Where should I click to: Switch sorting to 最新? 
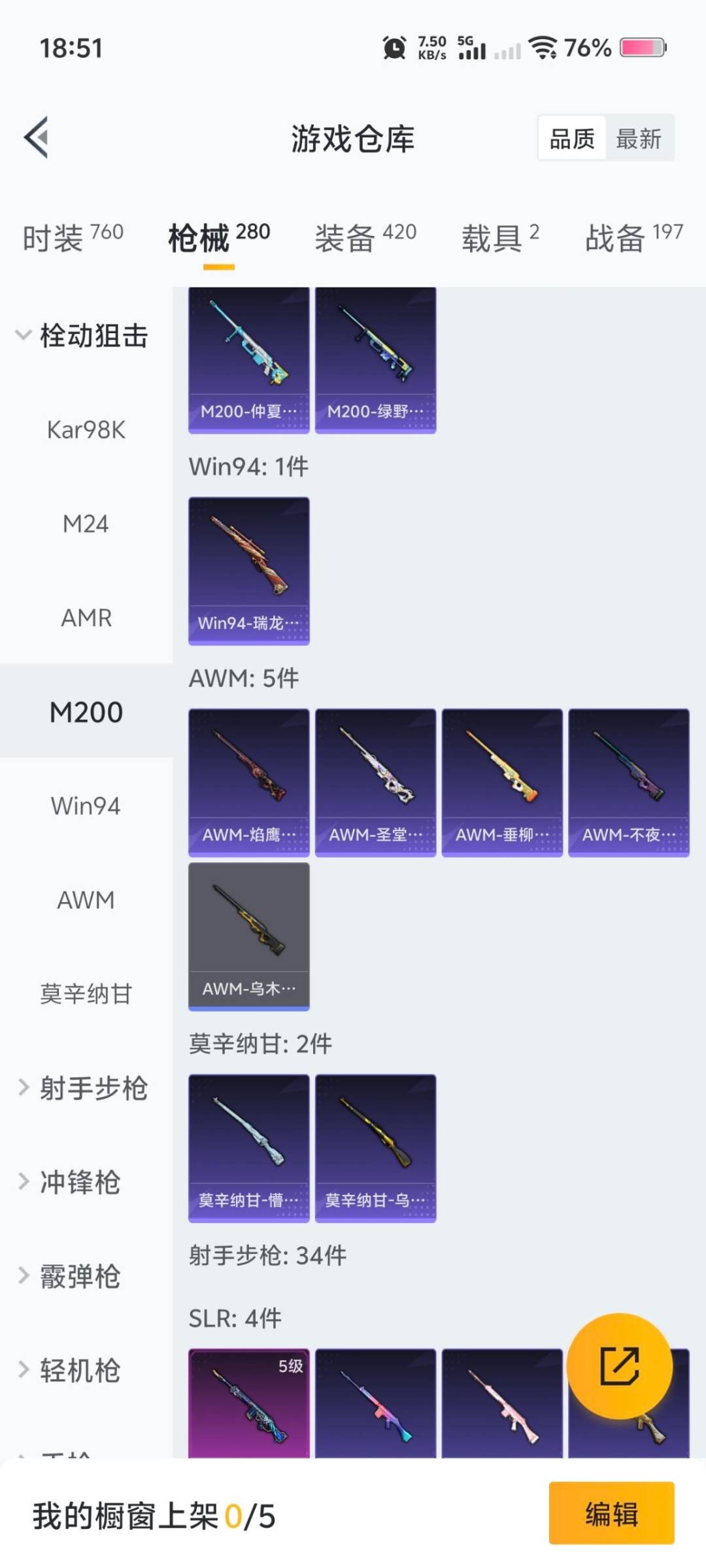[x=639, y=139]
